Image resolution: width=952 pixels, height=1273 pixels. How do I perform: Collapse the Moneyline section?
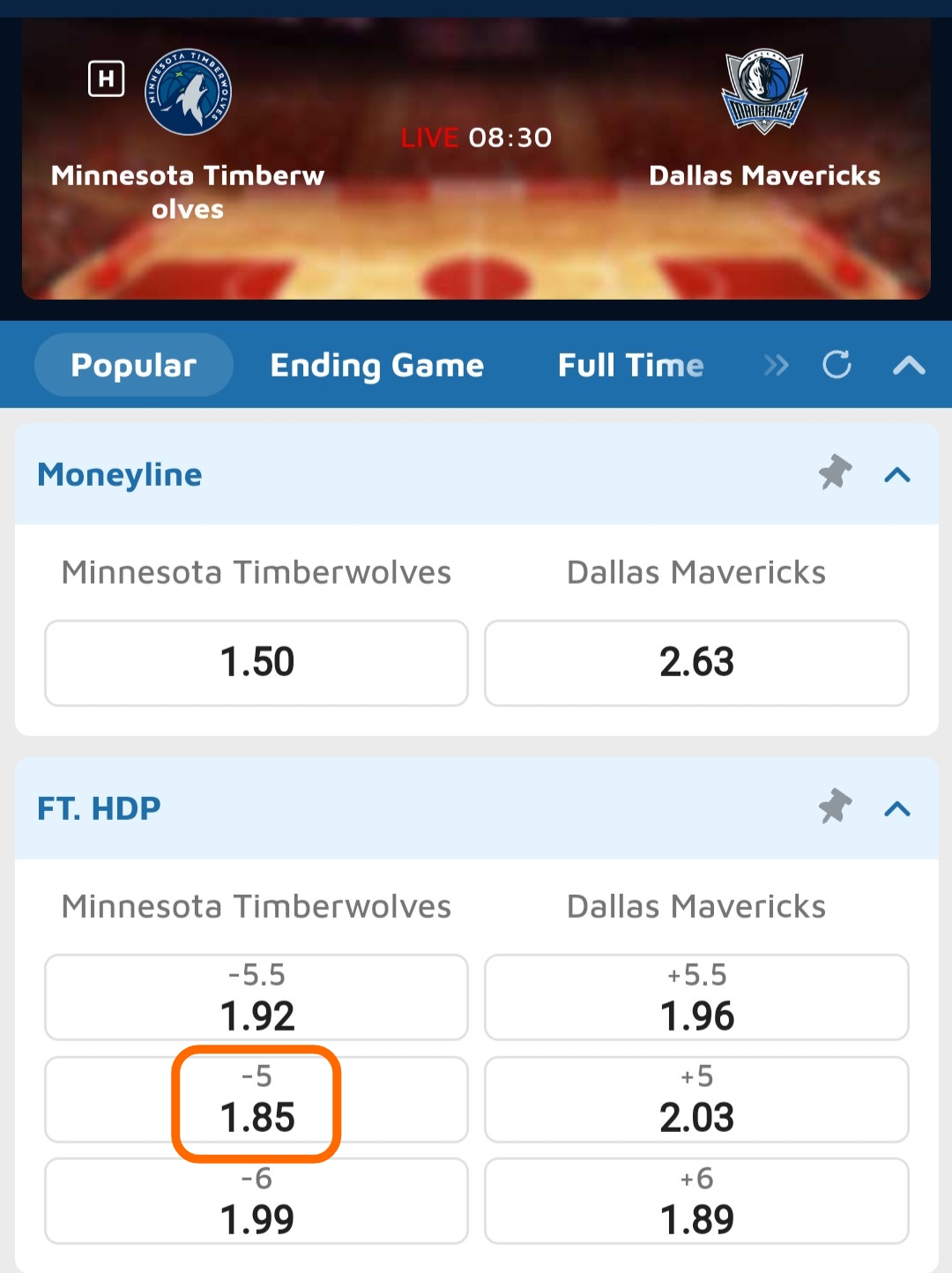[896, 475]
